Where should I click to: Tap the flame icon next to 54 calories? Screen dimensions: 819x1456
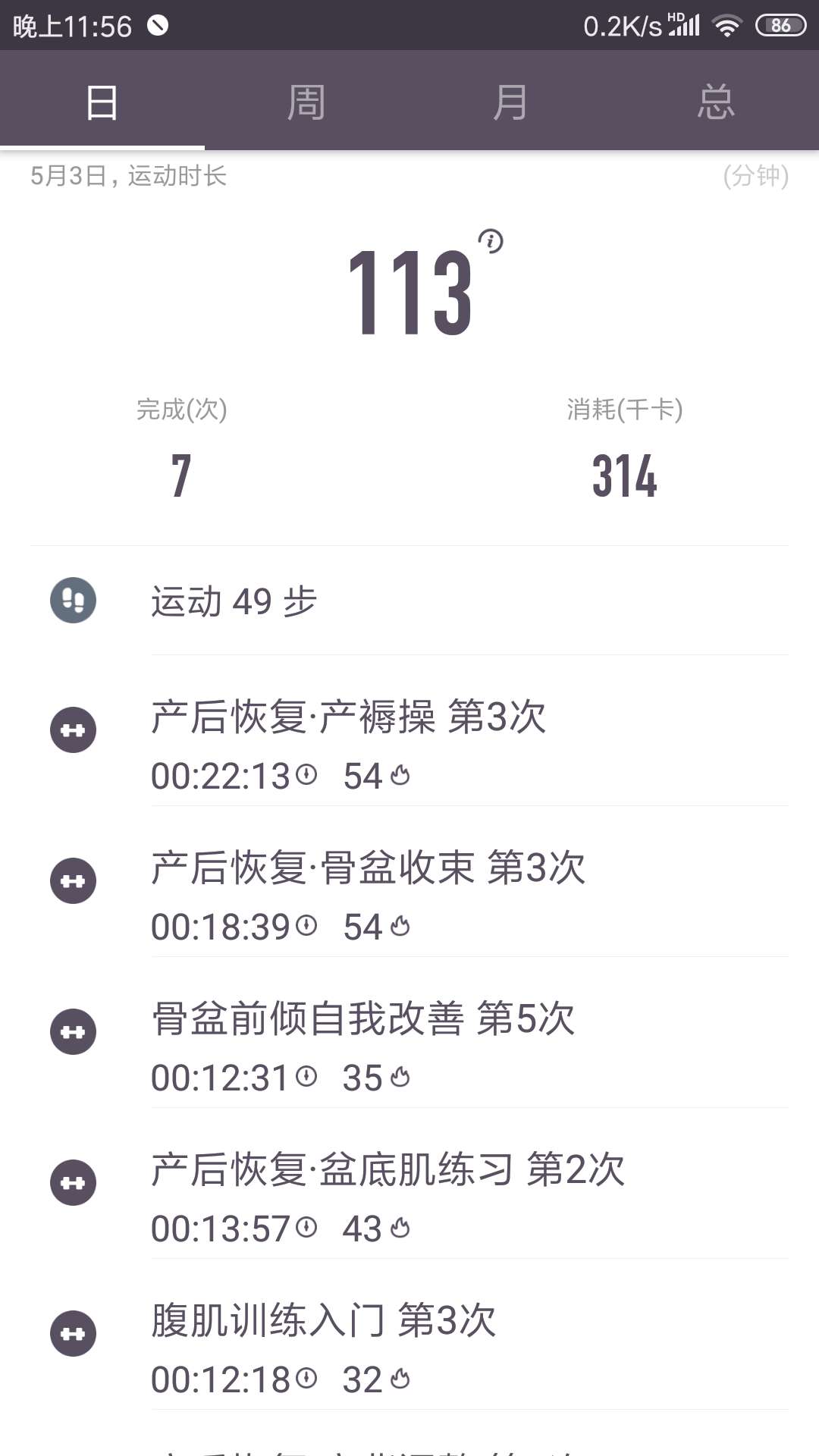tap(402, 775)
